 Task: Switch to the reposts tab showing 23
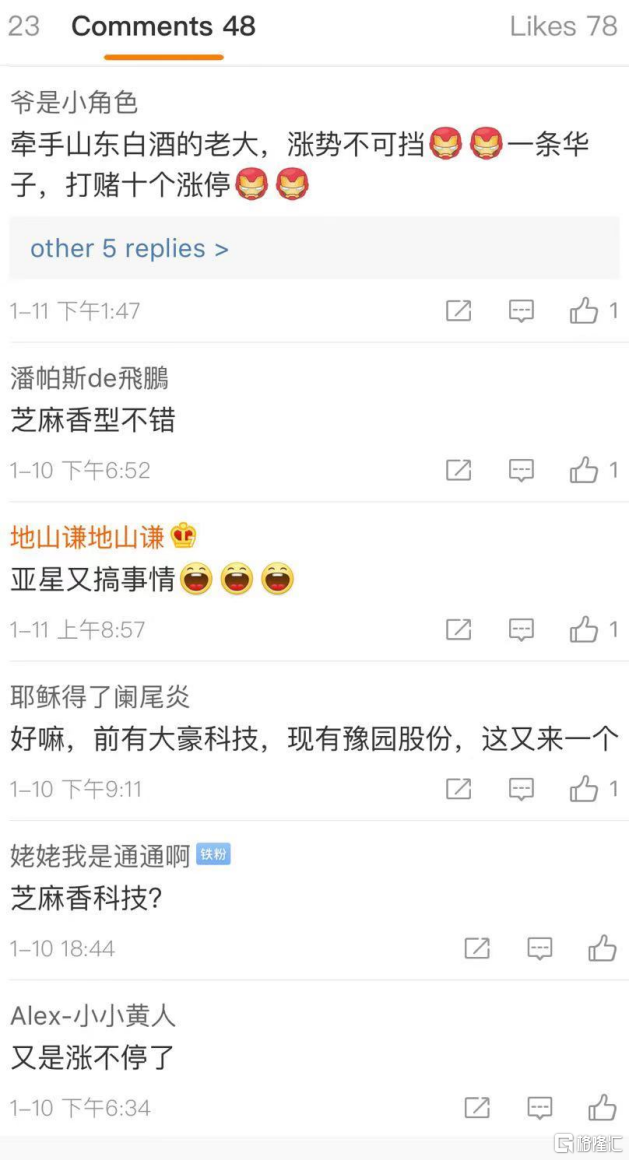(24, 26)
